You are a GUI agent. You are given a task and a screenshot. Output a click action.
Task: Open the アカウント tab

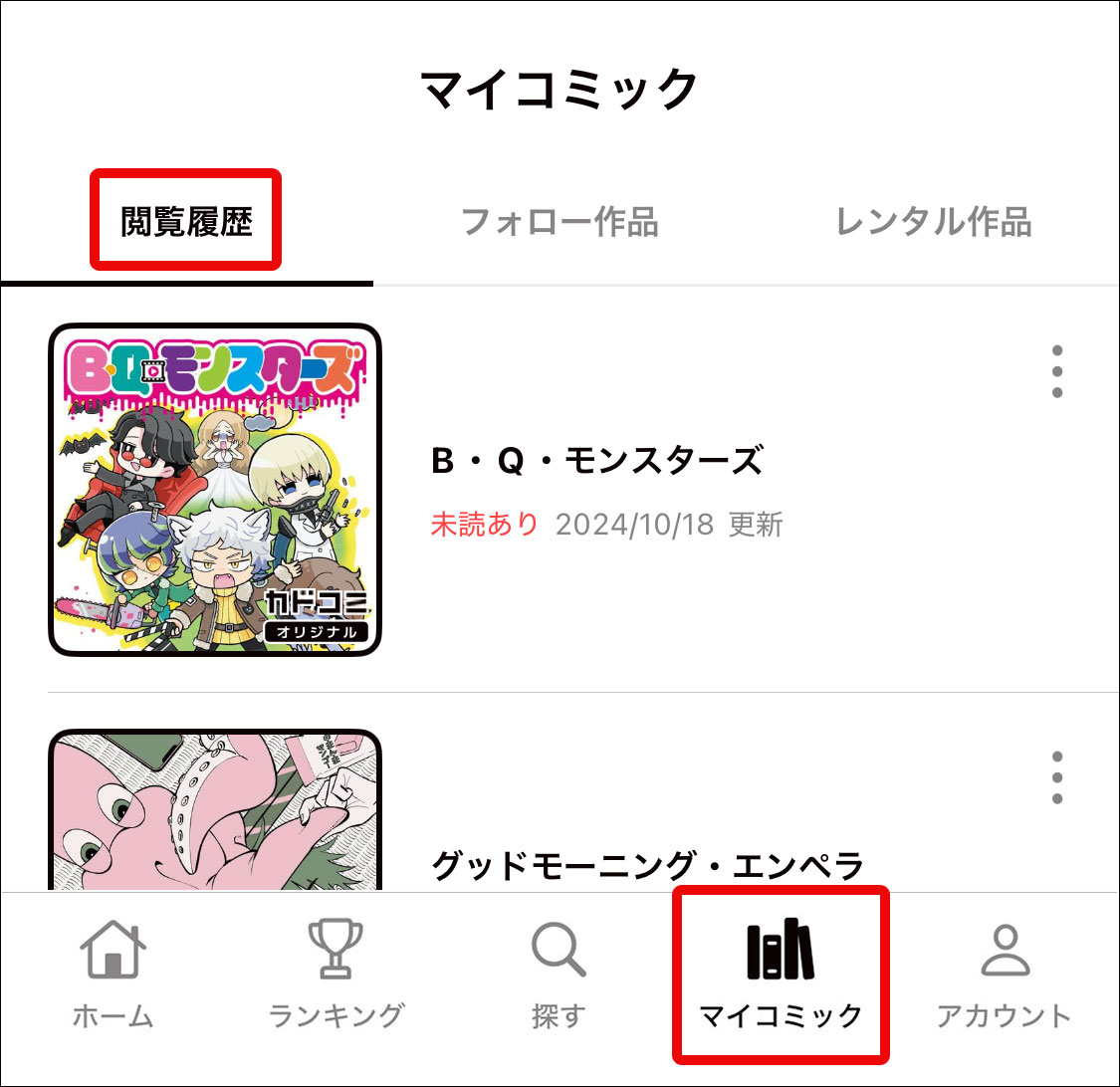(x=1004, y=976)
